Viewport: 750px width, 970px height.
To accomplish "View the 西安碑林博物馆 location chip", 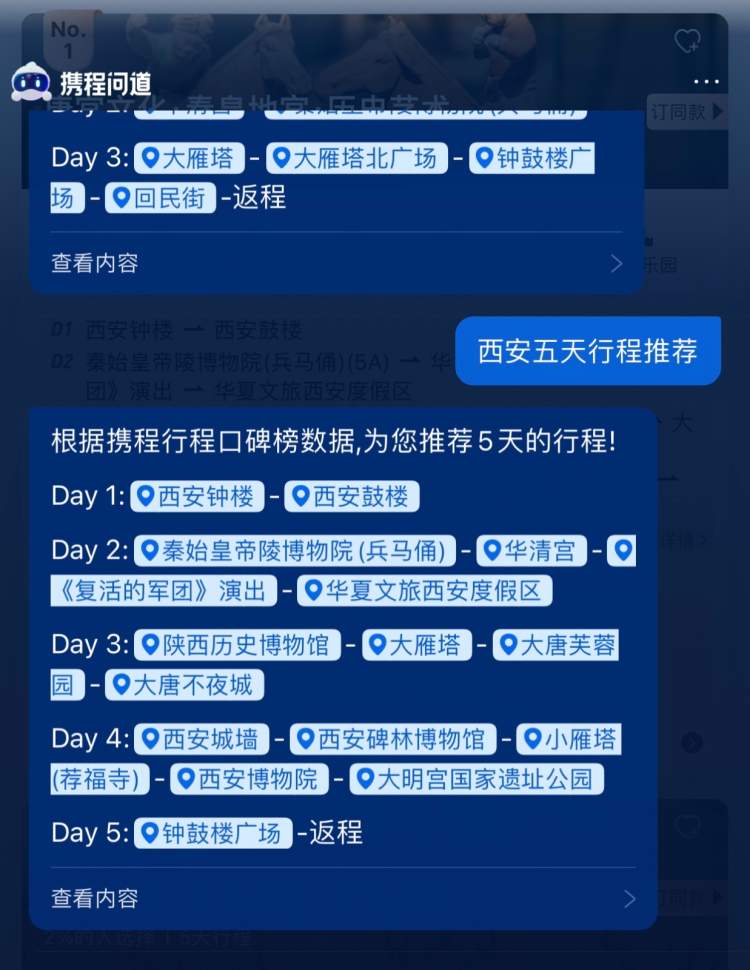I will pos(392,739).
